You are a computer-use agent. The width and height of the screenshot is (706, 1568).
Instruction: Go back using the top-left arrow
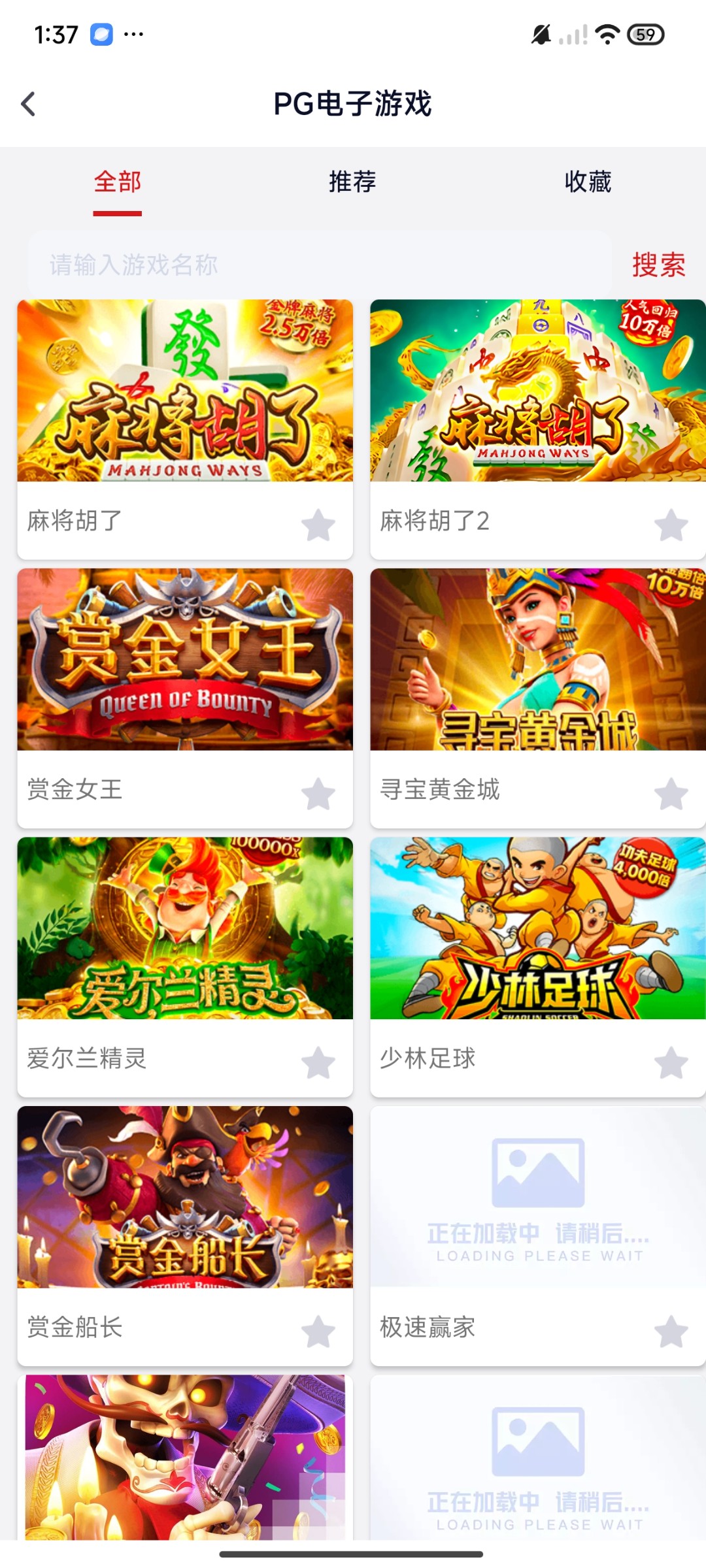pos(29,104)
